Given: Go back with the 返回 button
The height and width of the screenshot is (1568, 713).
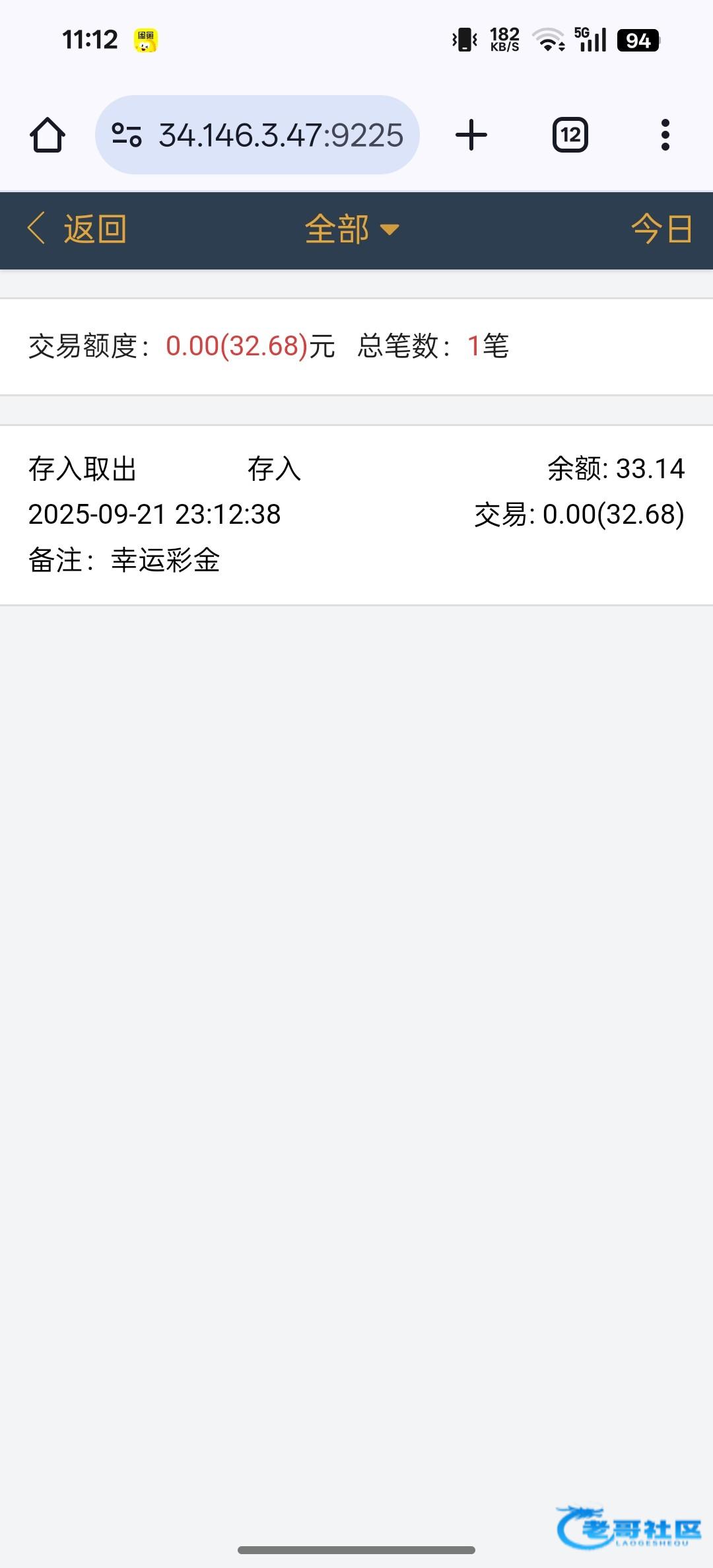Looking at the screenshot, I should pyautogui.click(x=77, y=229).
